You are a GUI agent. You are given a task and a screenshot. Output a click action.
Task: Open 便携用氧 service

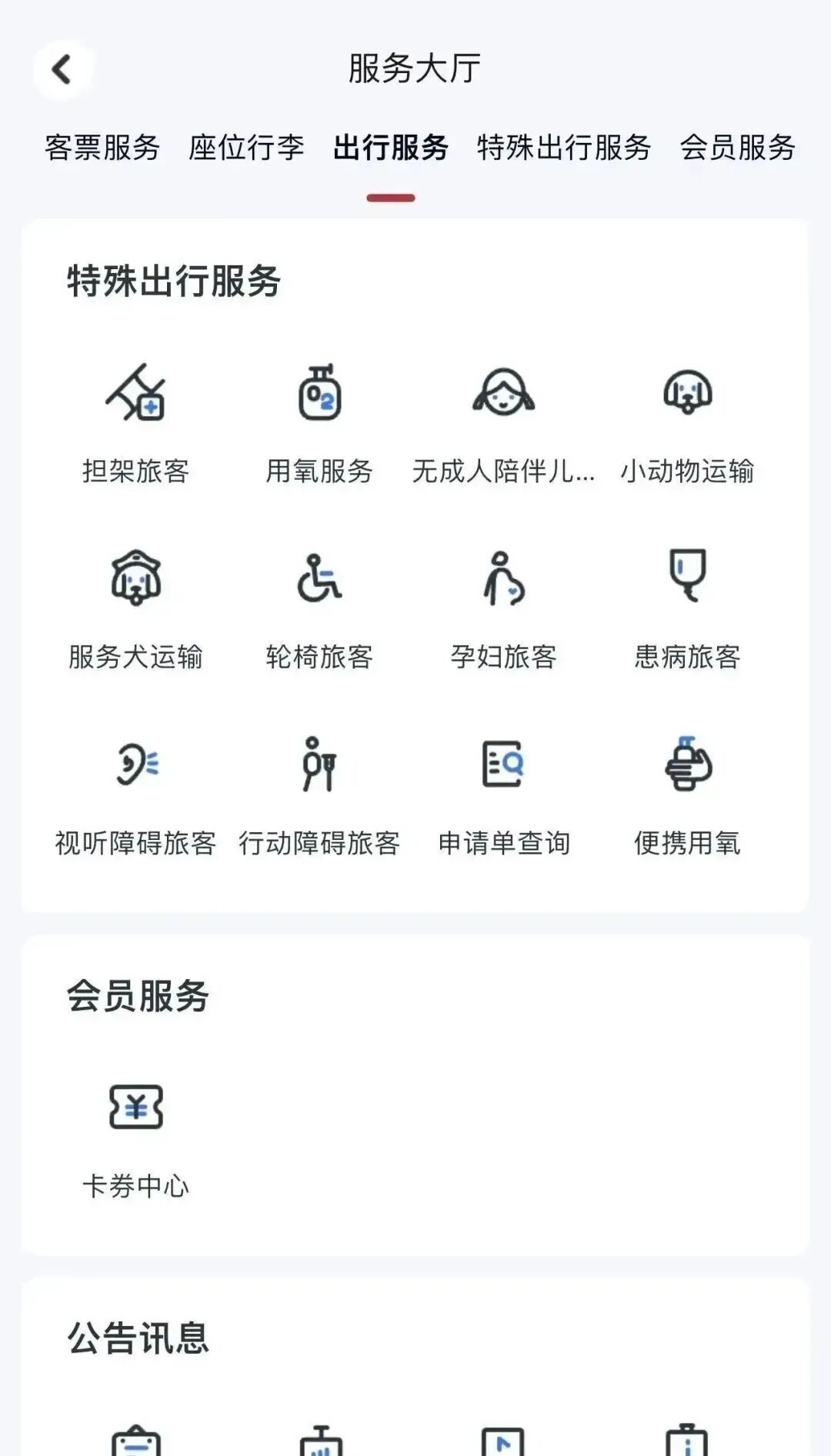click(687, 794)
